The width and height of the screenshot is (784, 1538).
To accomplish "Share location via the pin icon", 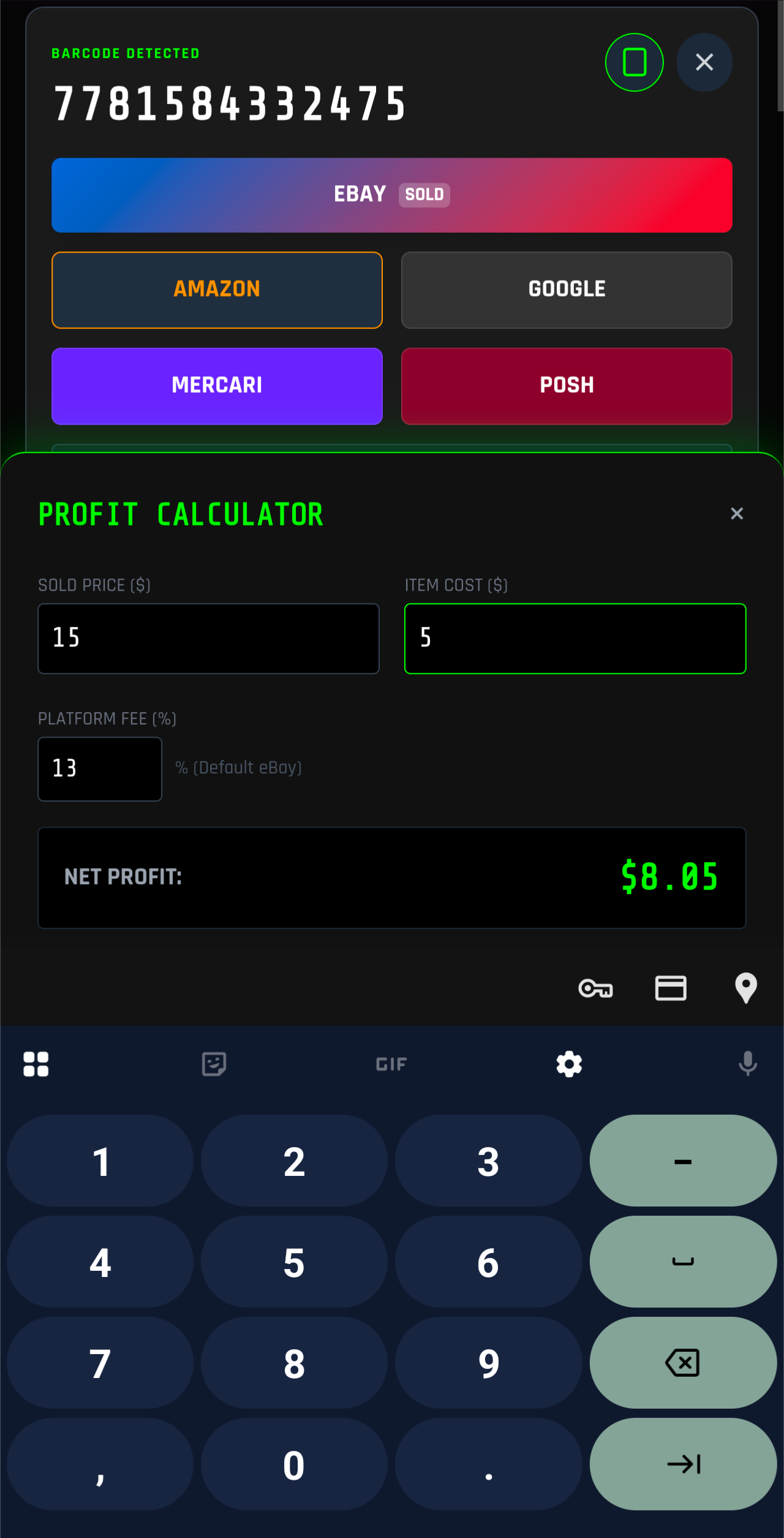I will pos(745,988).
